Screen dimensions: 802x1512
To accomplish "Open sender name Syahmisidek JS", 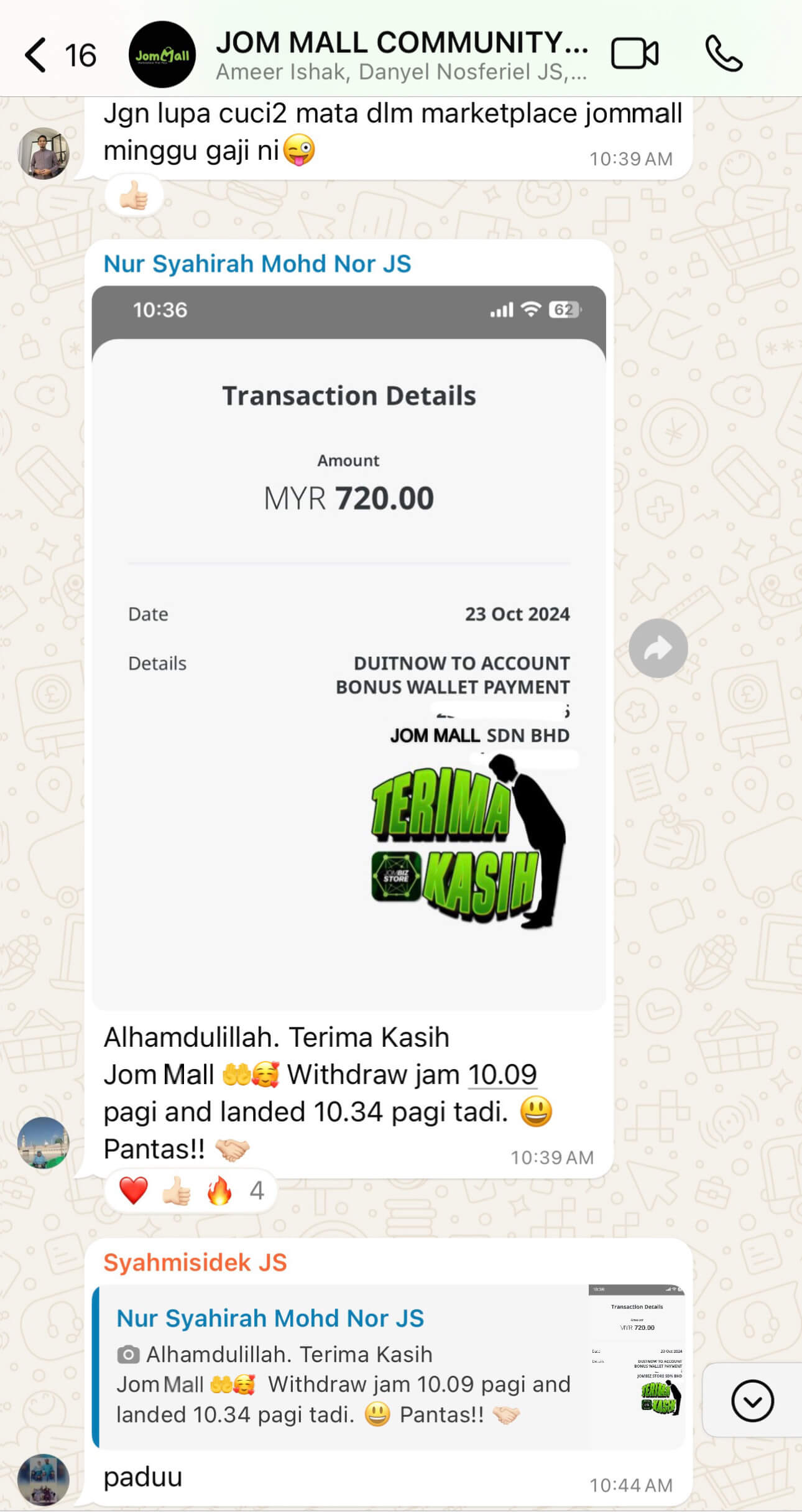I will click(x=195, y=1263).
